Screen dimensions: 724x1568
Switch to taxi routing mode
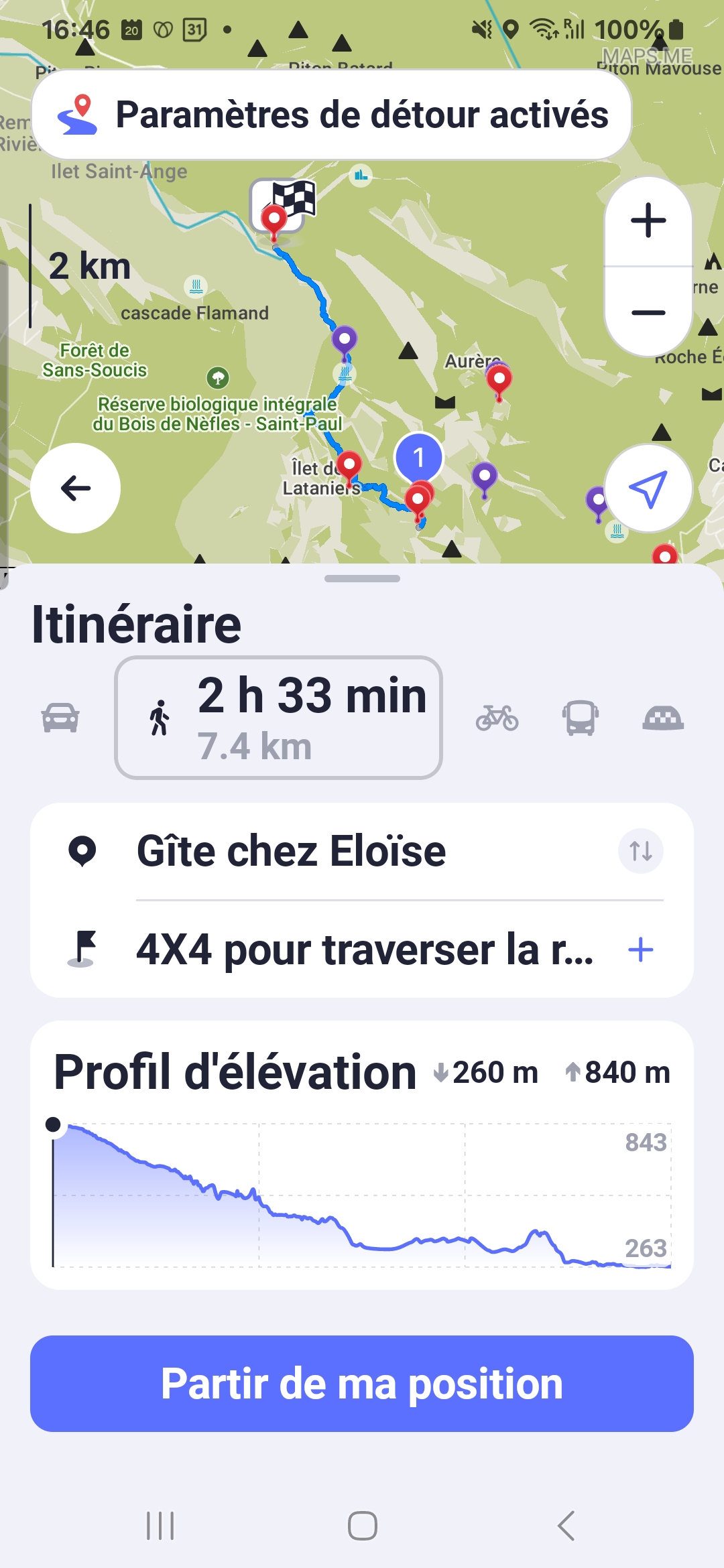tap(663, 718)
